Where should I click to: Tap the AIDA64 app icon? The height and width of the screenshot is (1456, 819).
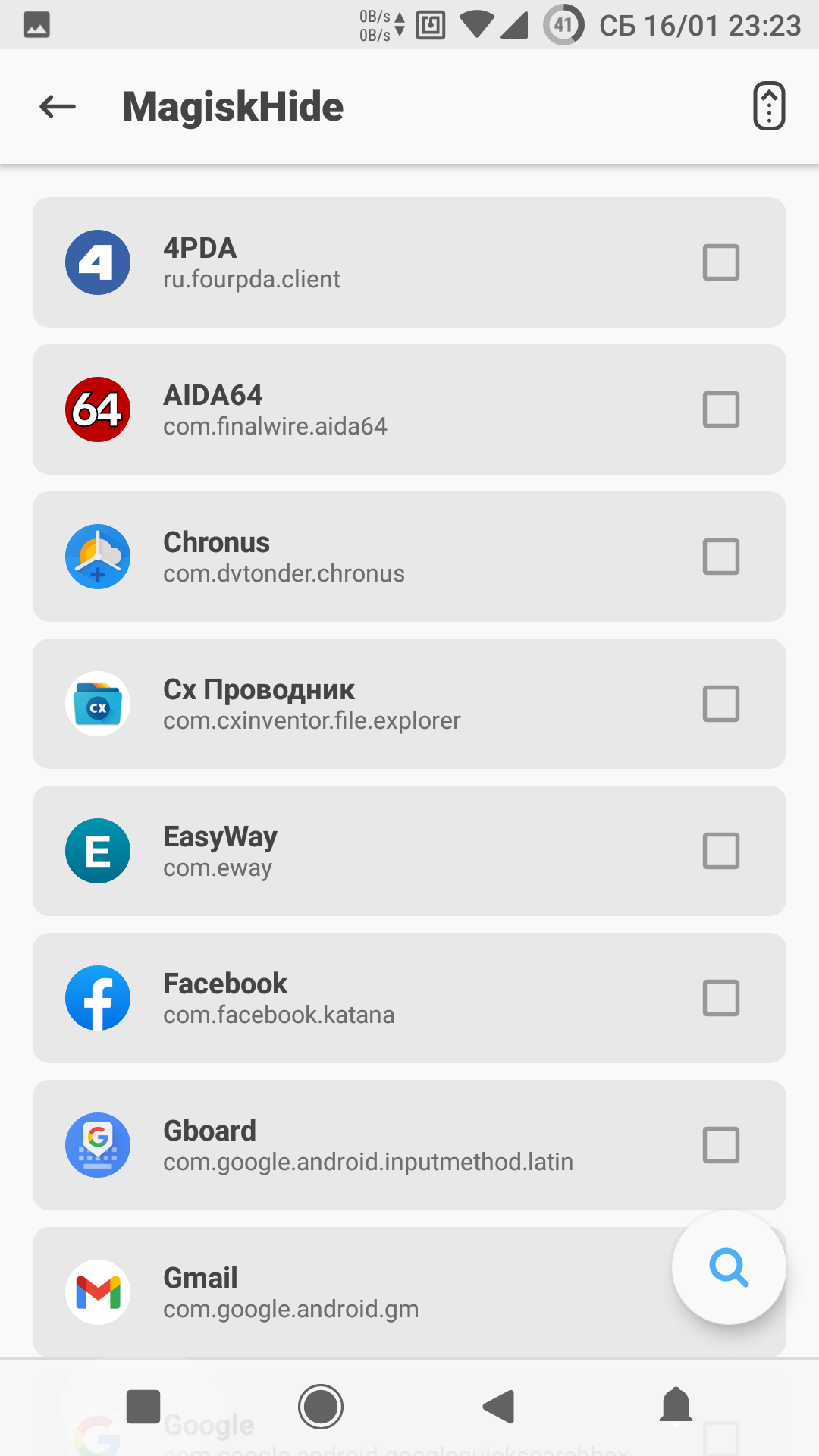pos(97,409)
